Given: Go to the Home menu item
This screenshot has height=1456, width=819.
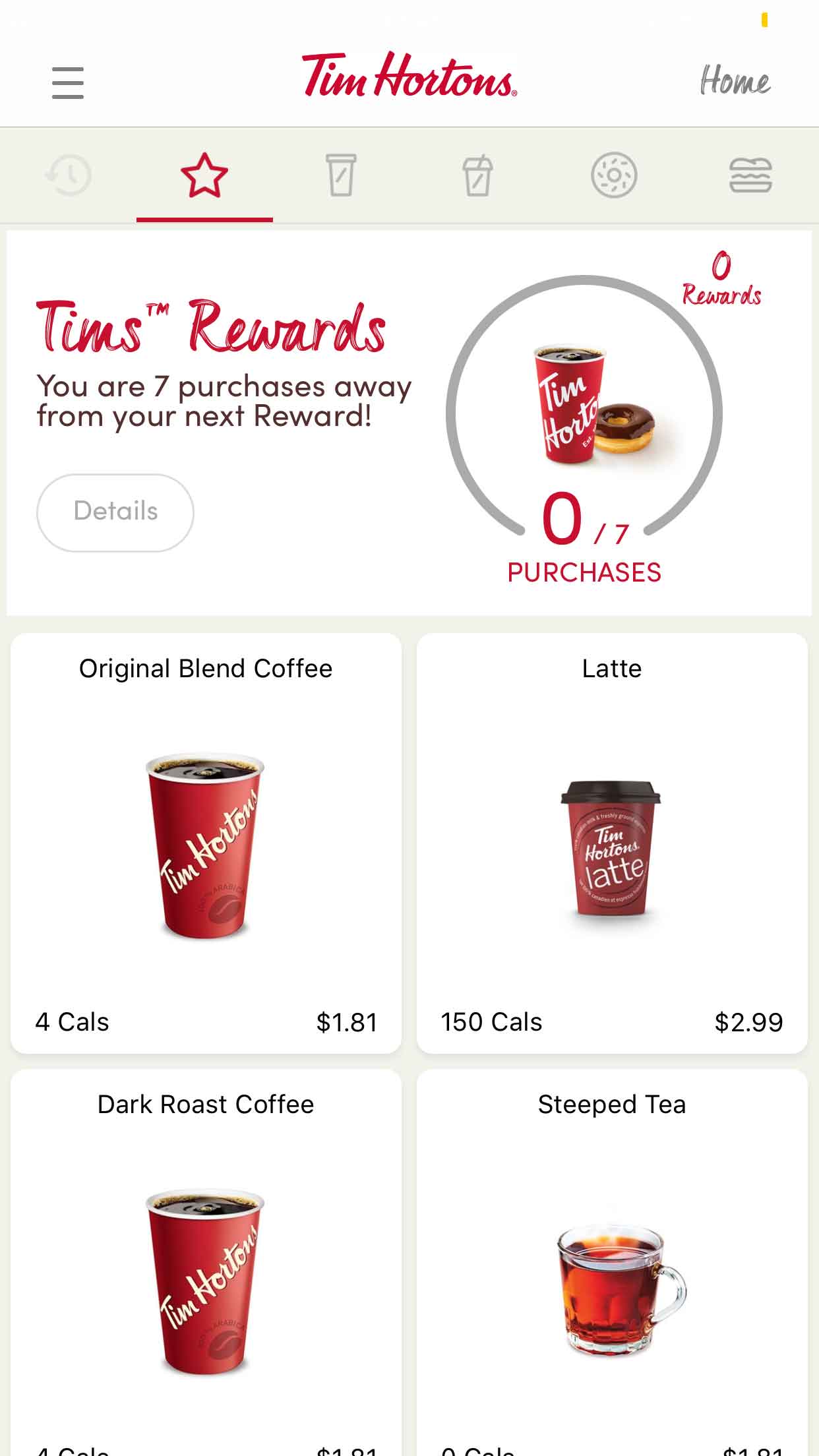Looking at the screenshot, I should (x=736, y=80).
